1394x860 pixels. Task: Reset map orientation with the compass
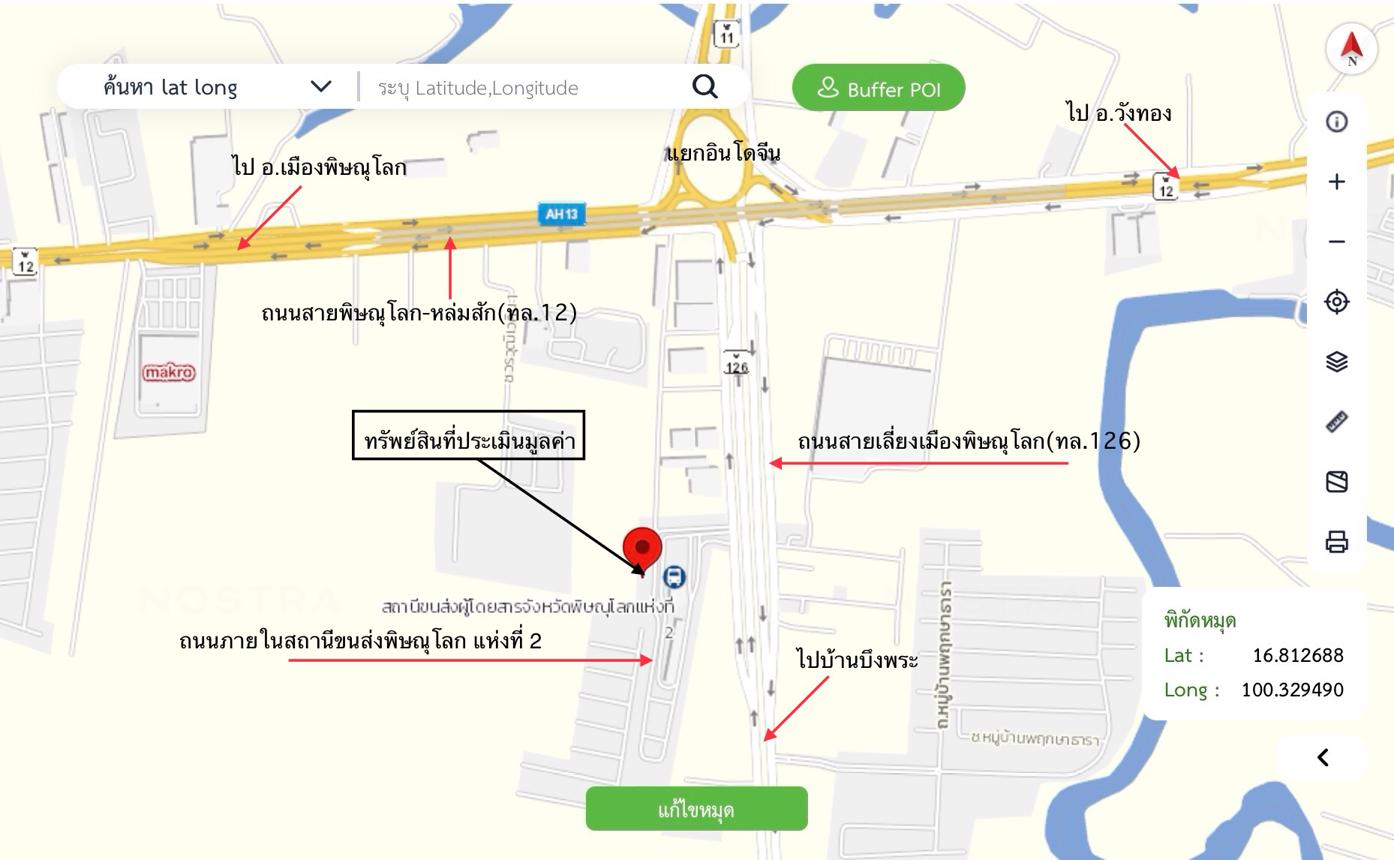(x=1351, y=48)
